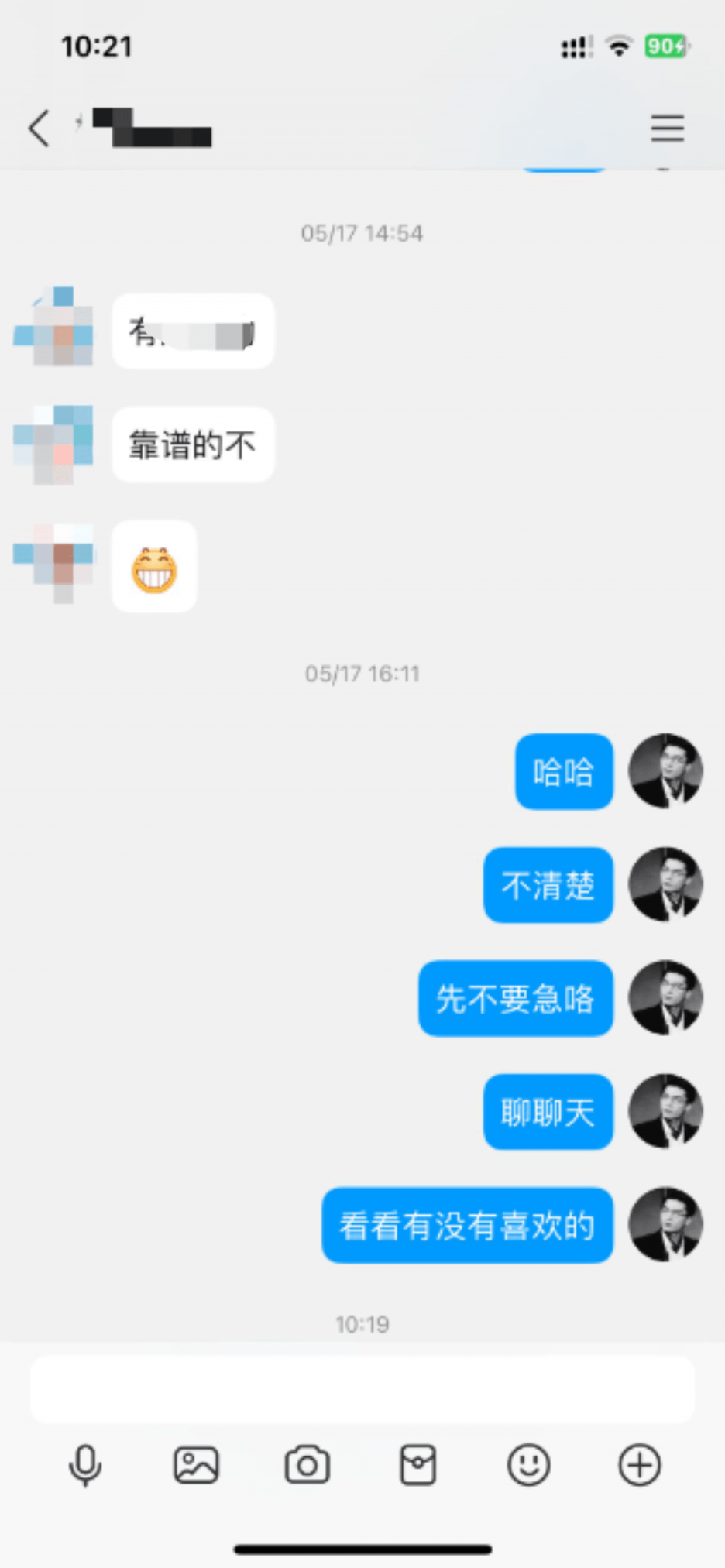This screenshot has height=1568, width=725.
Task: Open the chat settings menu
Action: pos(667,128)
